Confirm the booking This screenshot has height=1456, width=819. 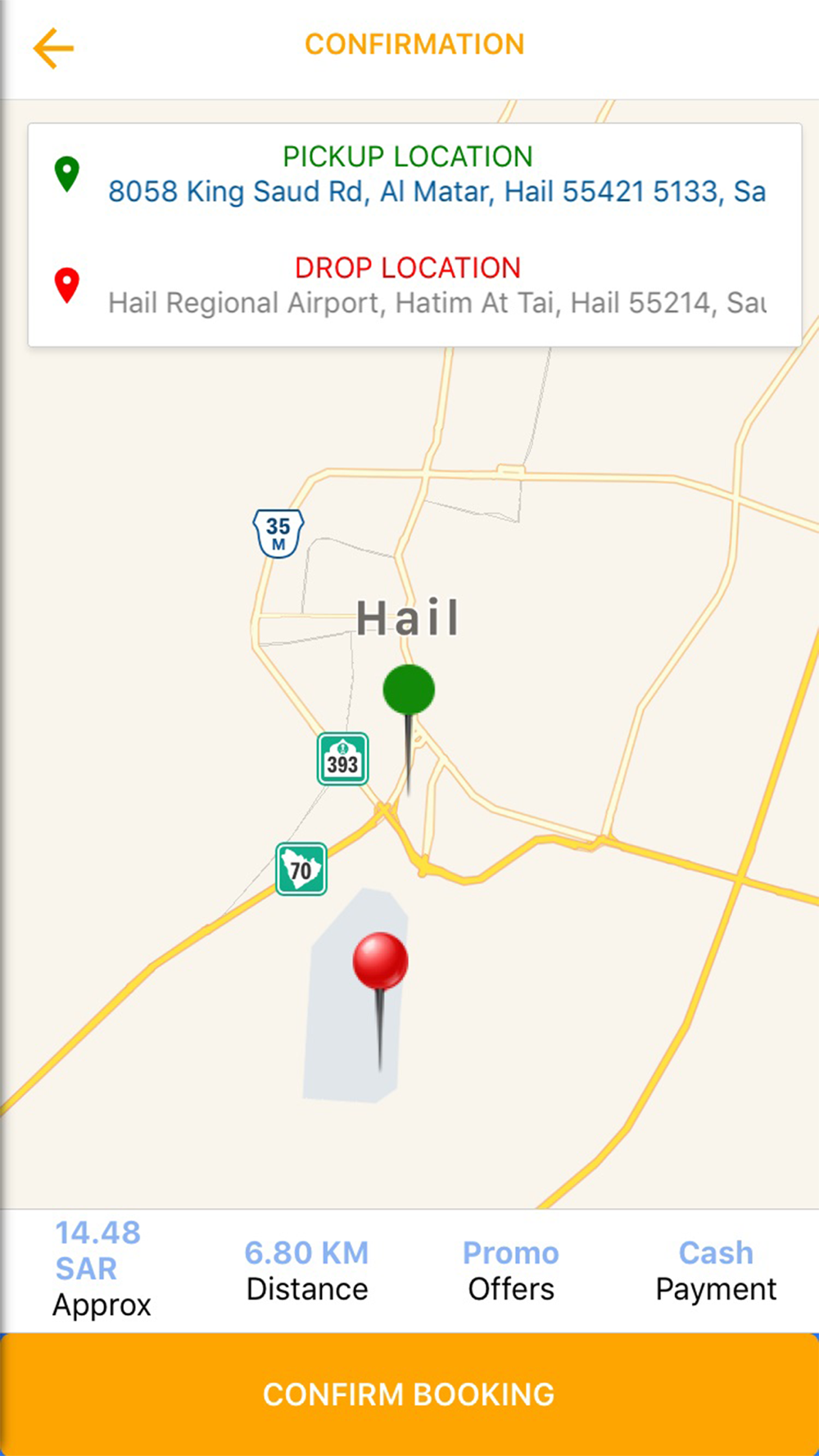409,1394
